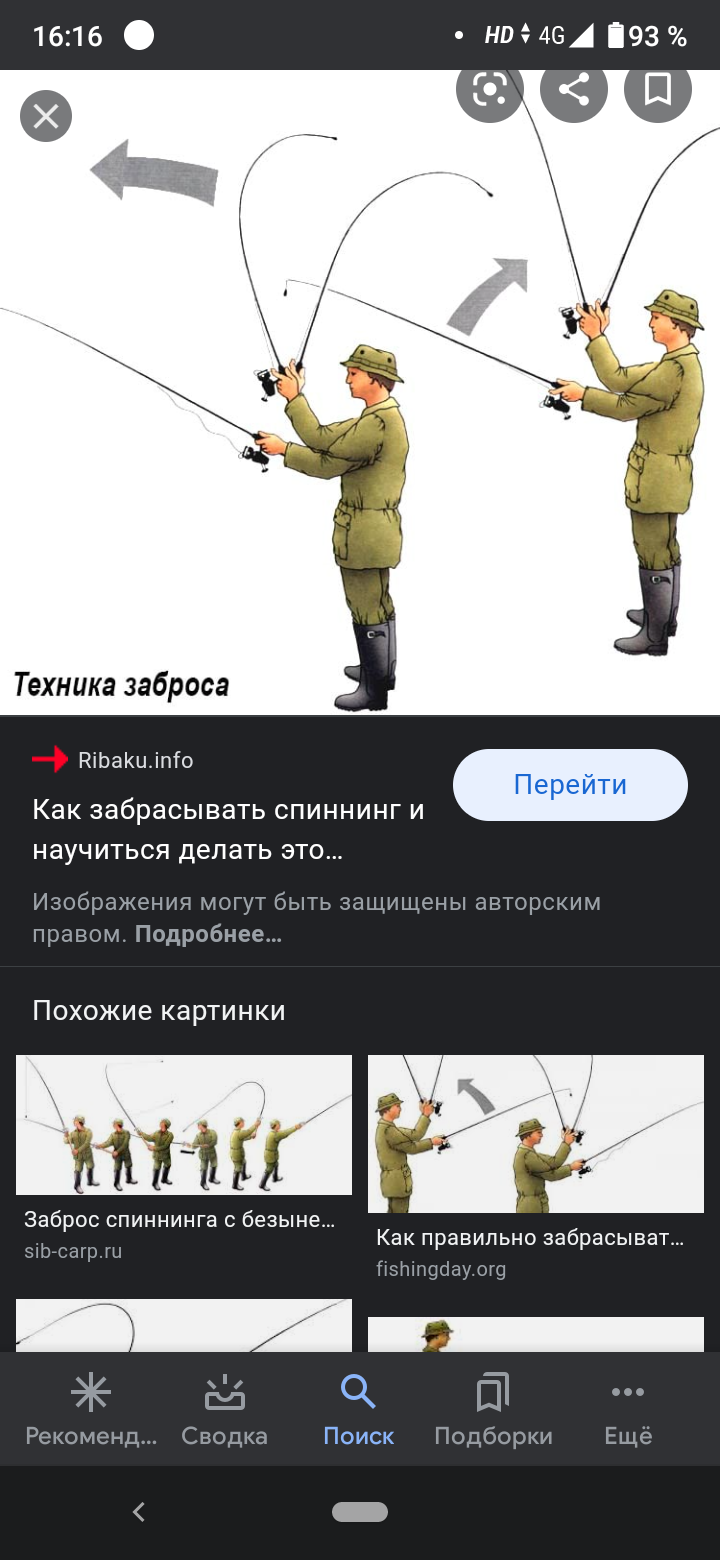The image size is (720, 1560).
Task: Open the Ещё menu tab
Action: (x=628, y=1410)
